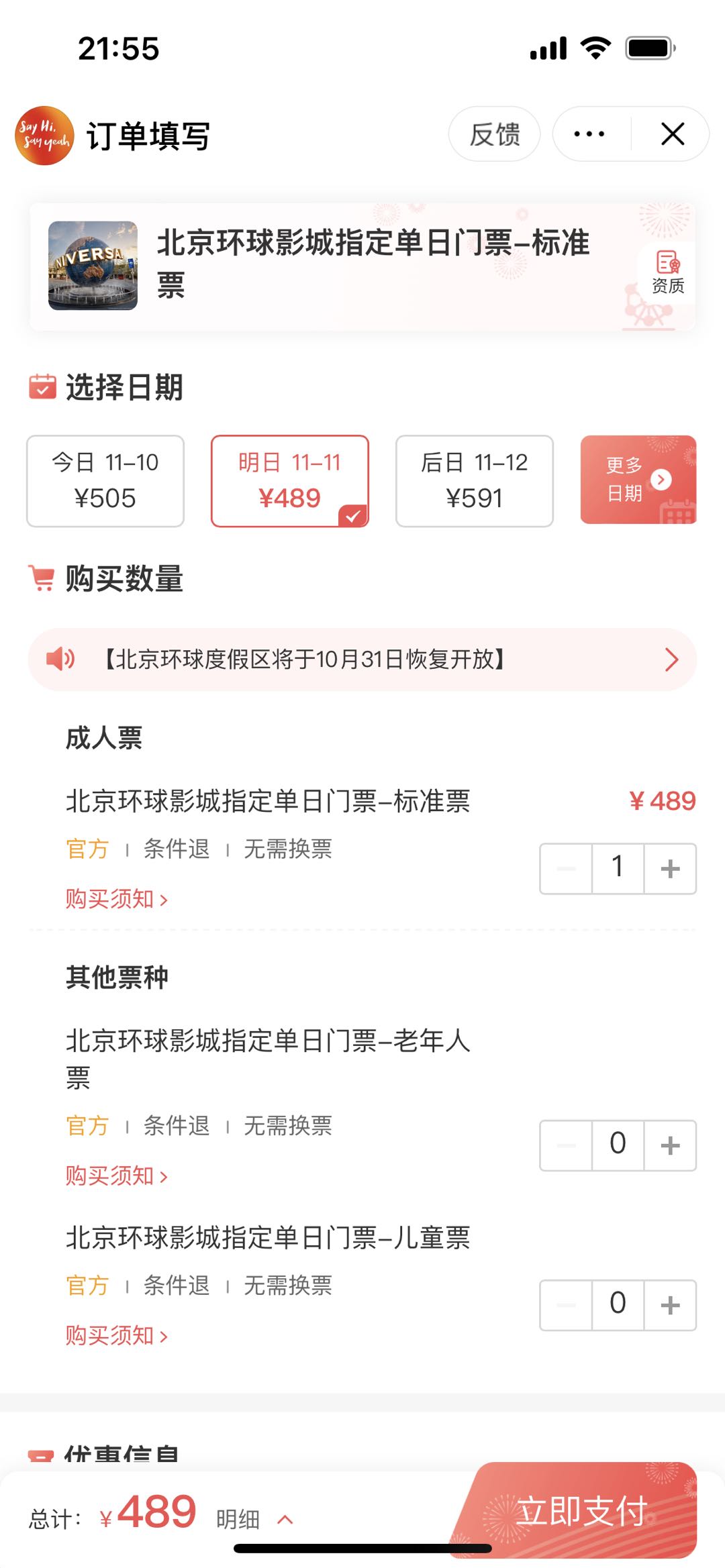Tap the 反馈 feedback button
This screenshot has width=725, height=1568.
pos(494,134)
